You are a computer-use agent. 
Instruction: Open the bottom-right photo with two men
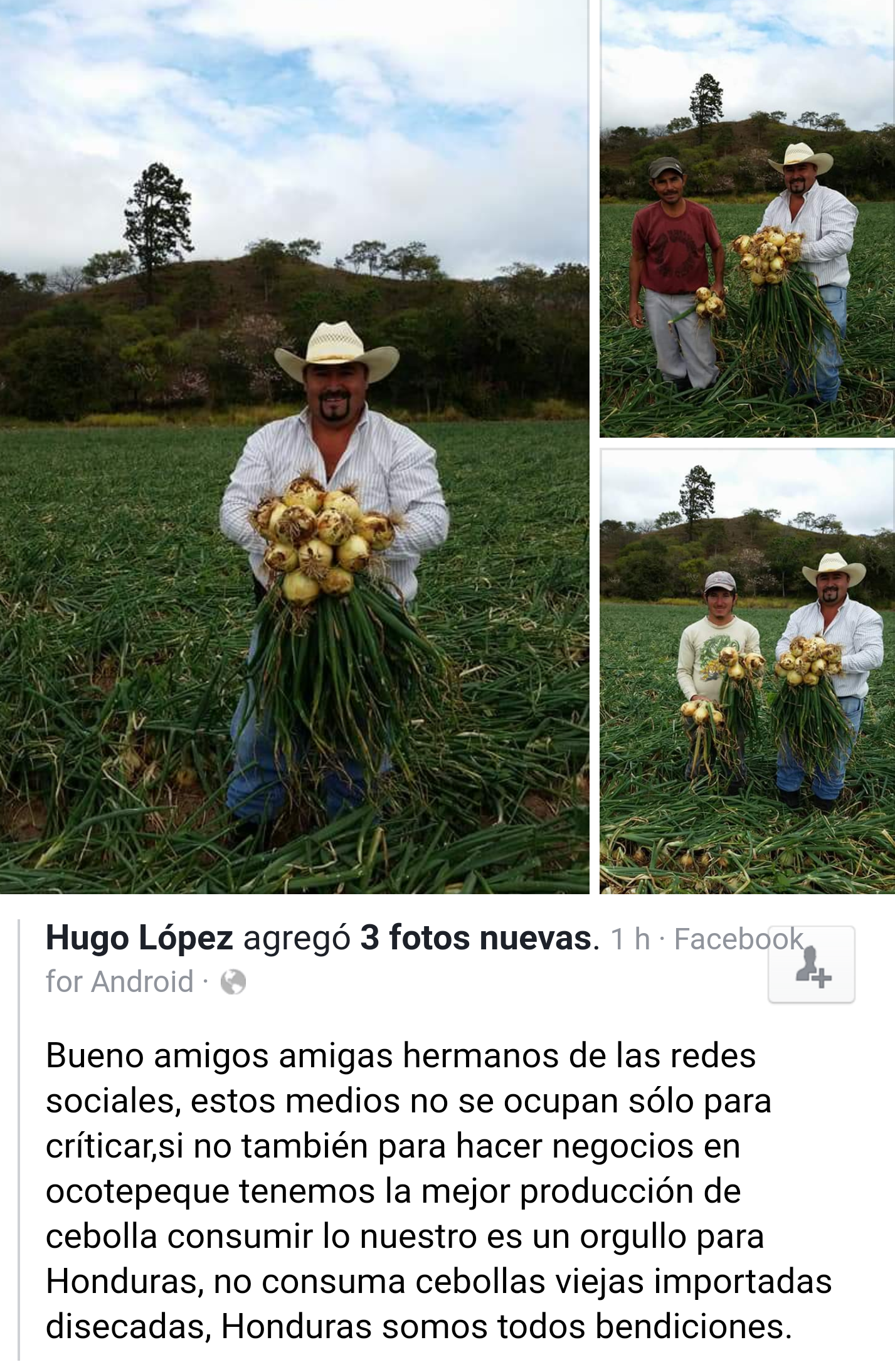746,671
